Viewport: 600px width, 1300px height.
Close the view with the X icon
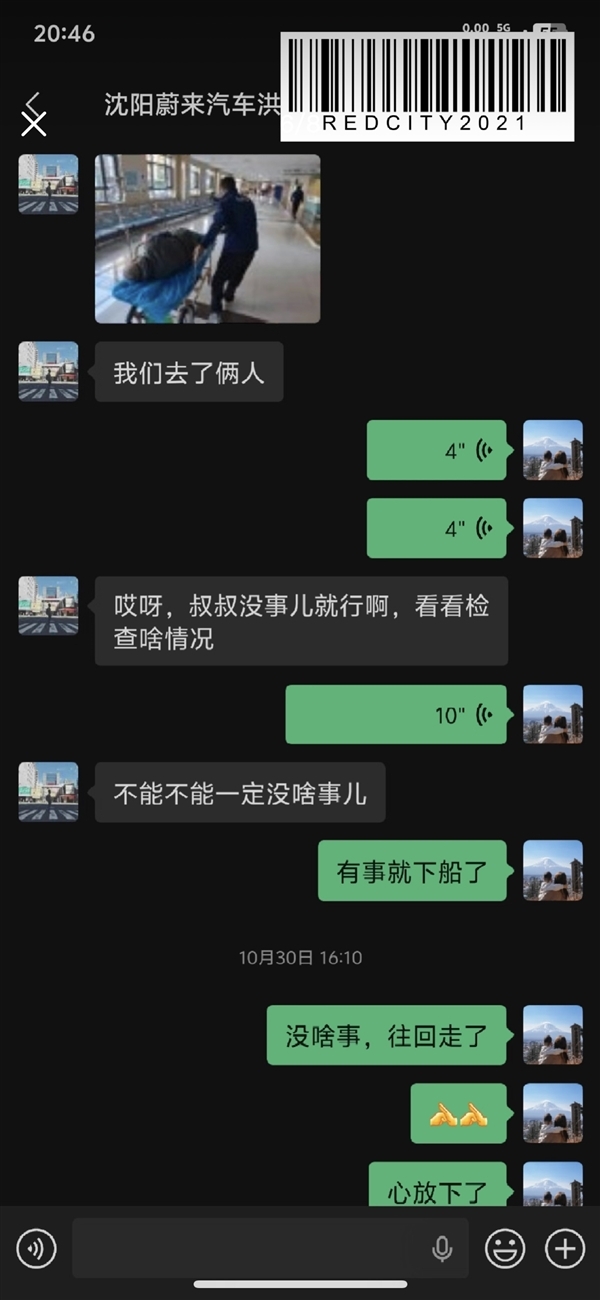point(34,124)
